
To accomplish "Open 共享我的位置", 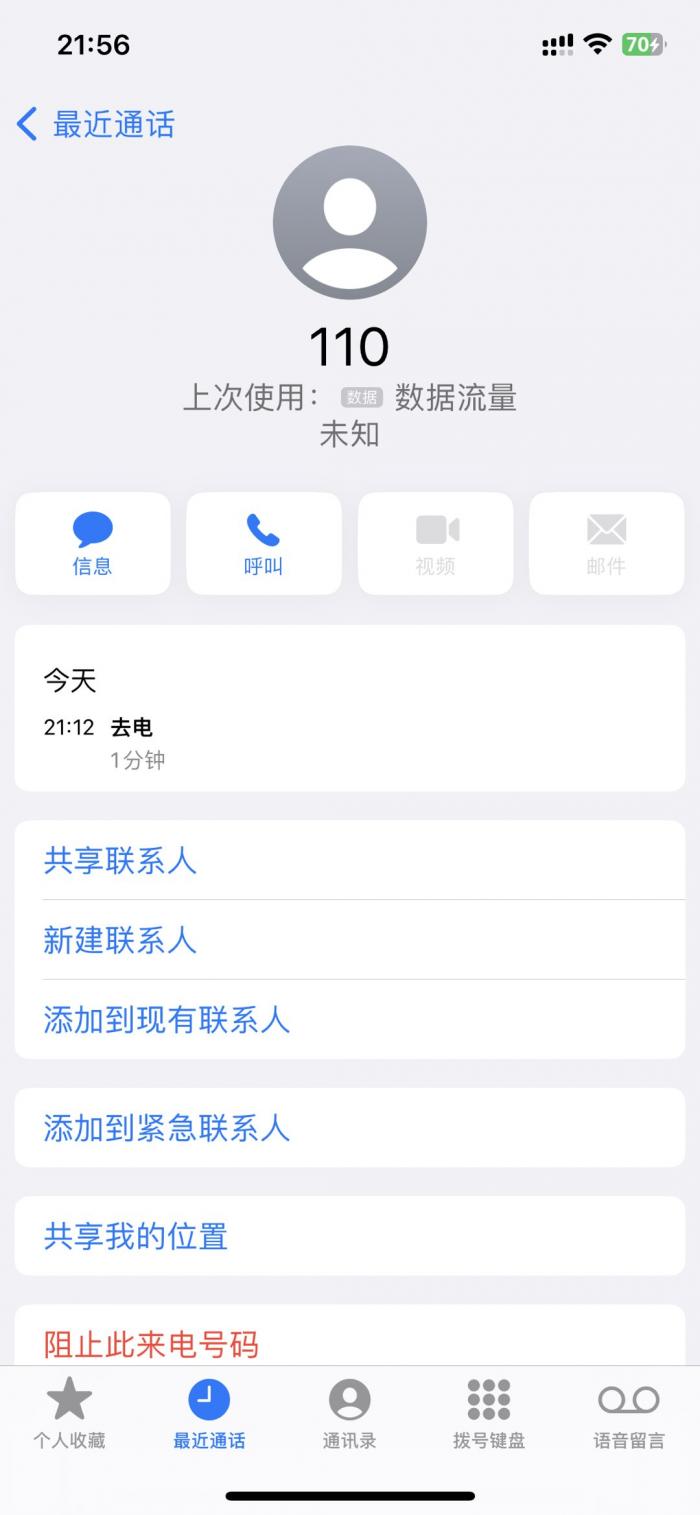I will coord(350,1236).
